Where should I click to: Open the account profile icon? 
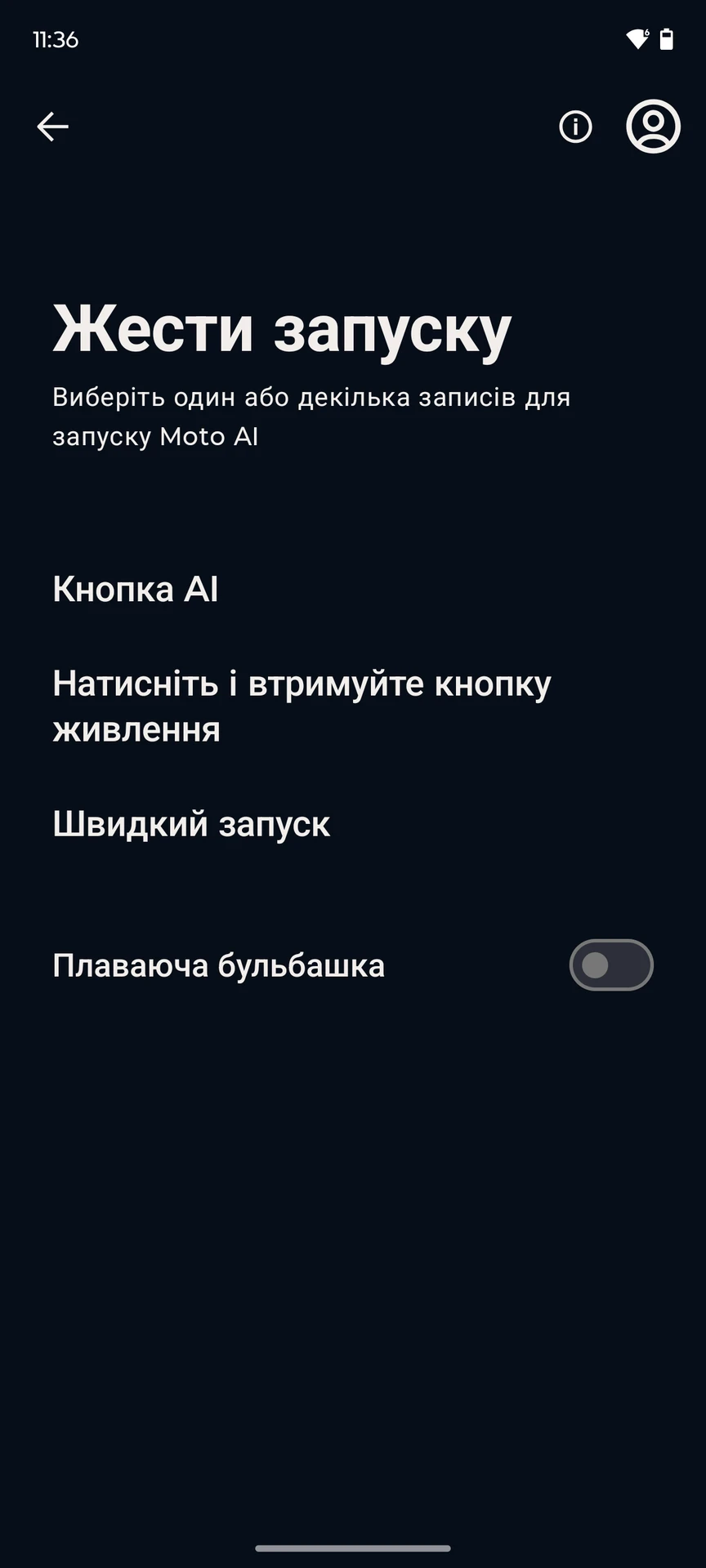653,127
